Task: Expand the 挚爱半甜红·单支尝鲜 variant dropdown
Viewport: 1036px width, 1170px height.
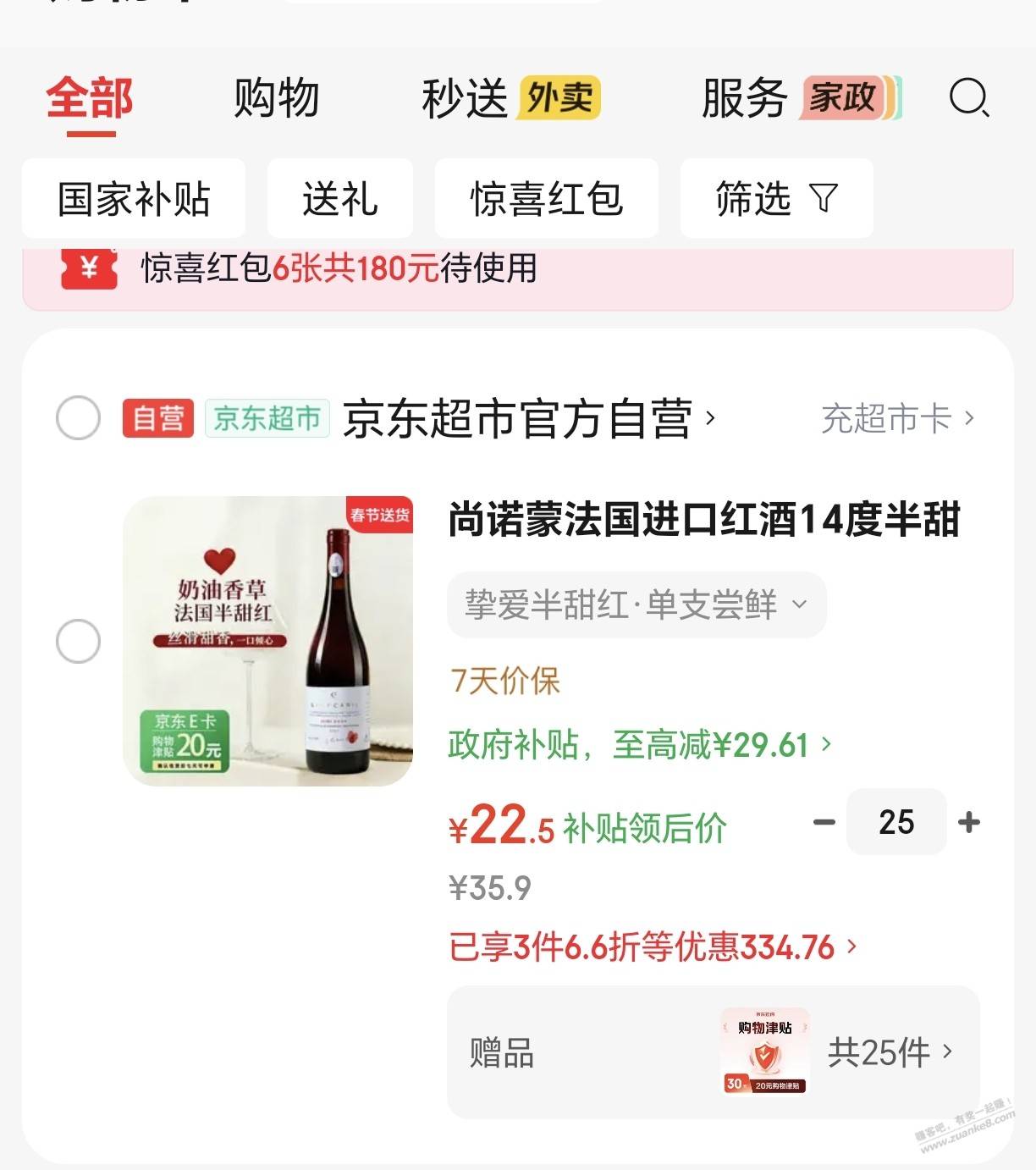Action: 636,604
